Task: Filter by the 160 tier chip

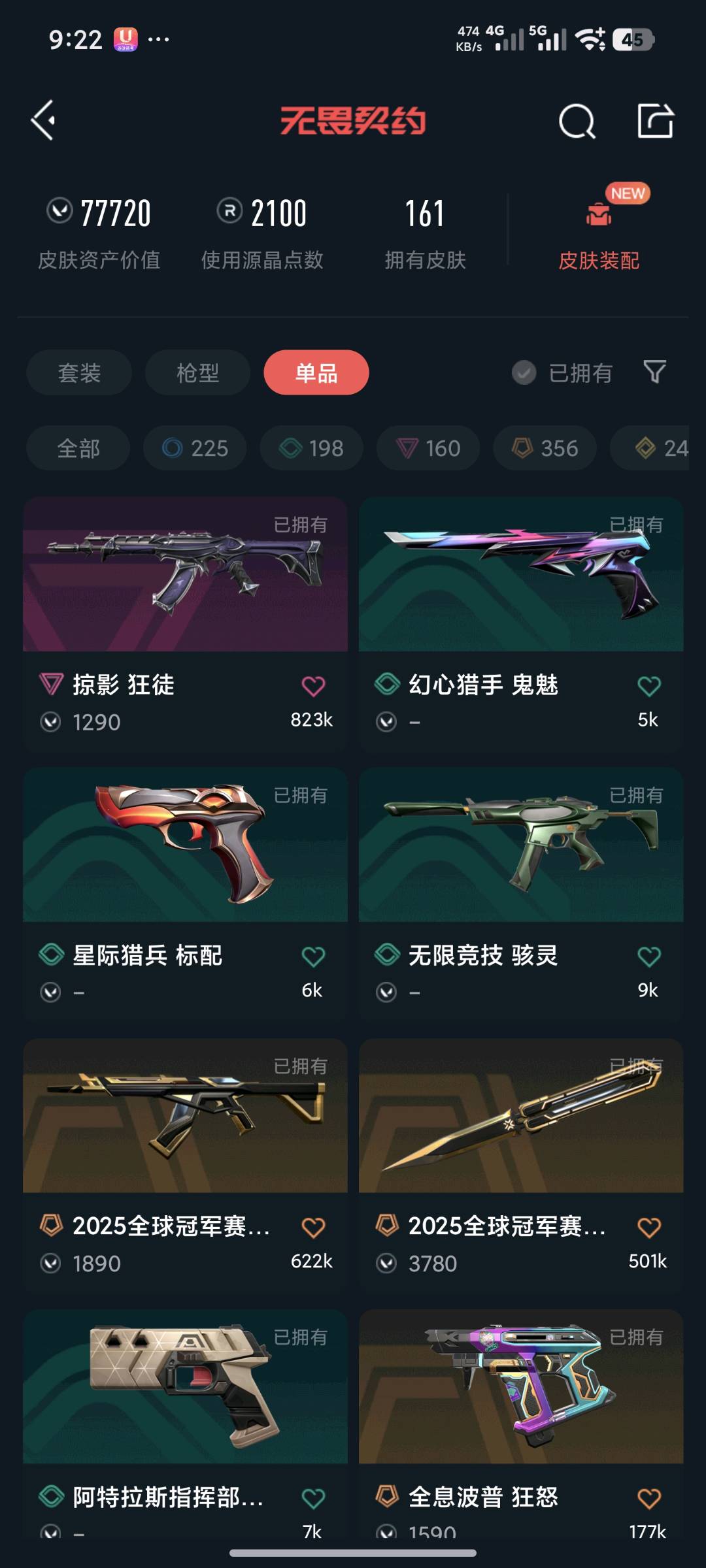Action: (x=428, y=448)
